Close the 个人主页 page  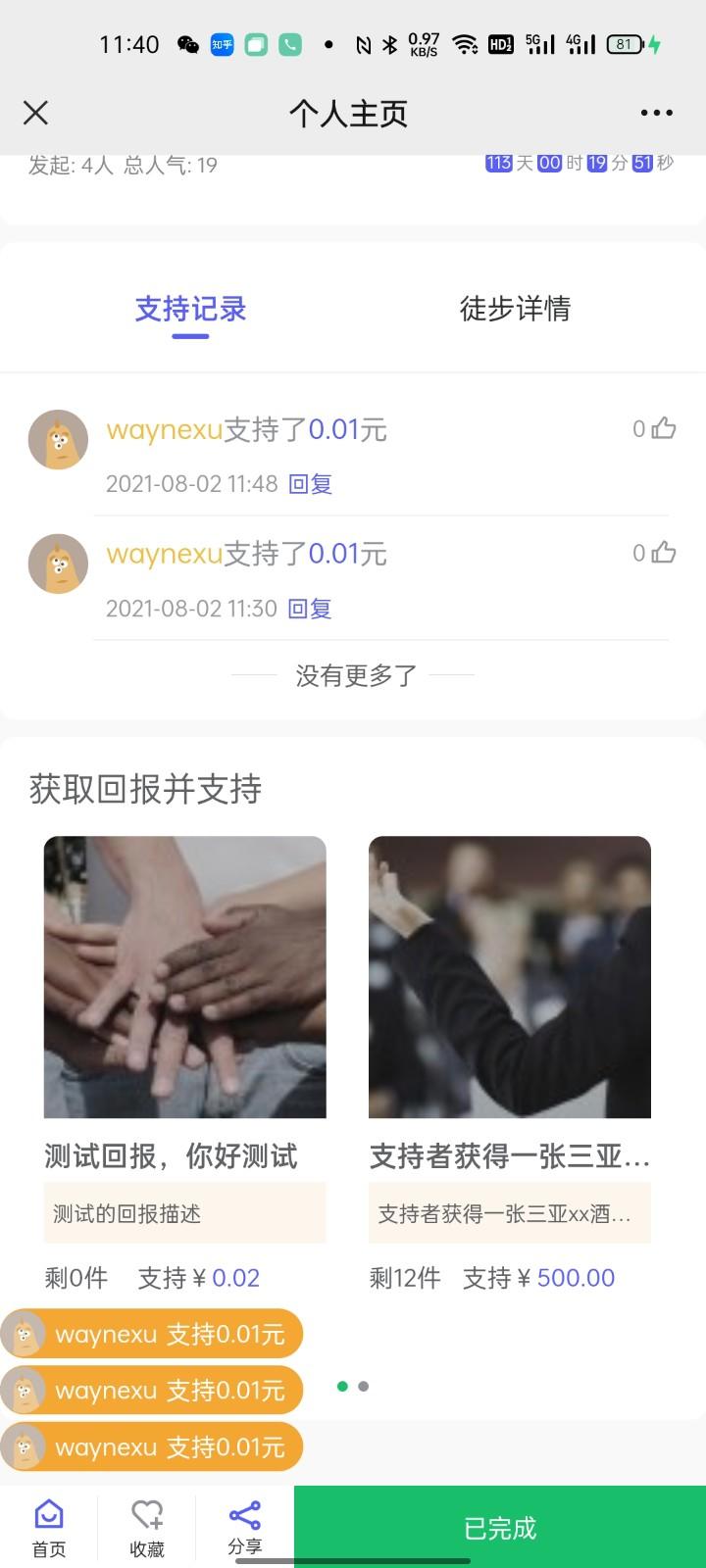pyautogui.click(x=35, y=113)
